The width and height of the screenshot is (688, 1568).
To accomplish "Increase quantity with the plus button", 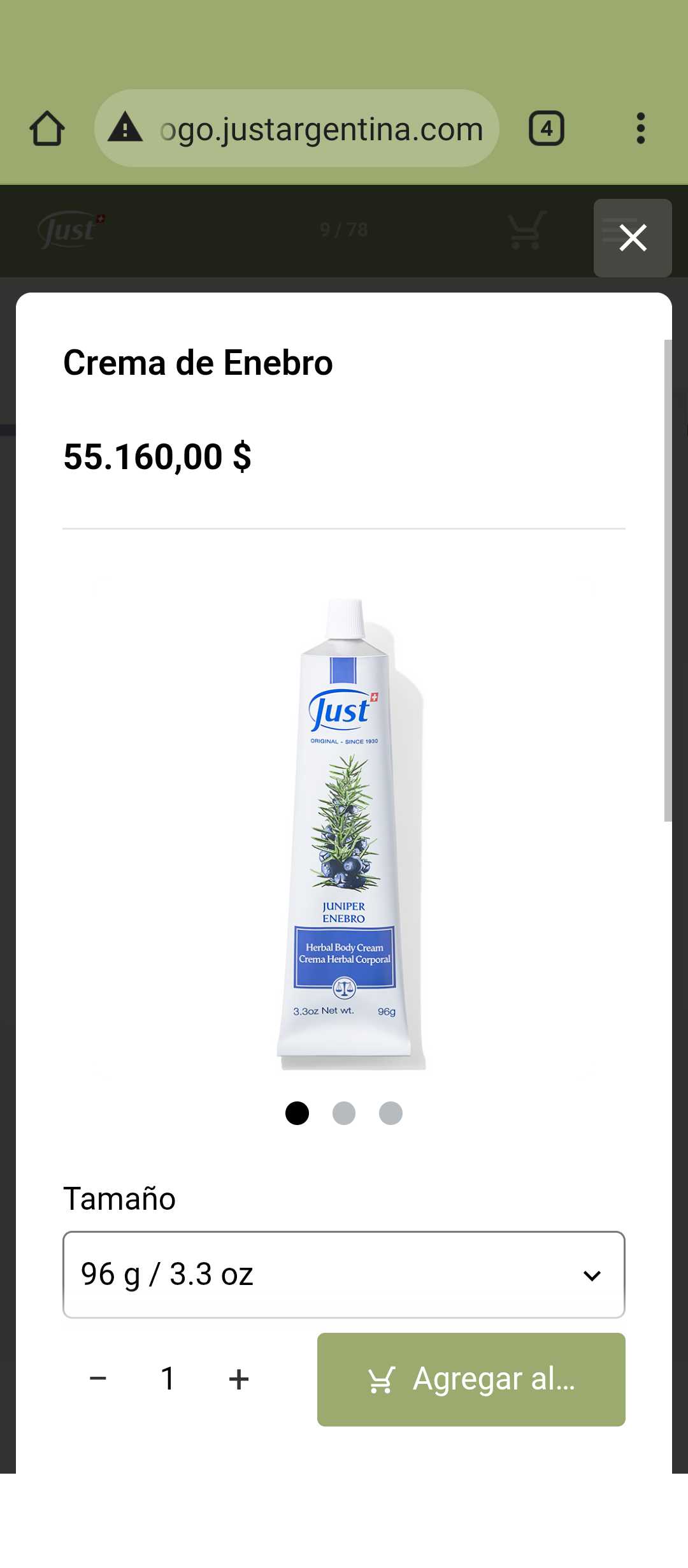I will click(239, 1379).
